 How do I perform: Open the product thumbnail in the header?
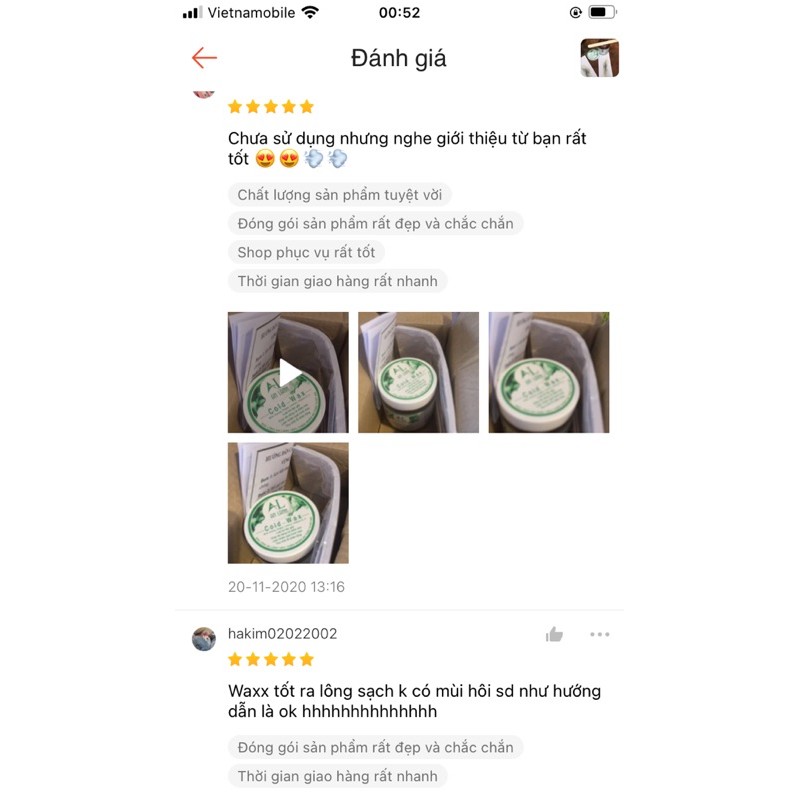(599, 58)
